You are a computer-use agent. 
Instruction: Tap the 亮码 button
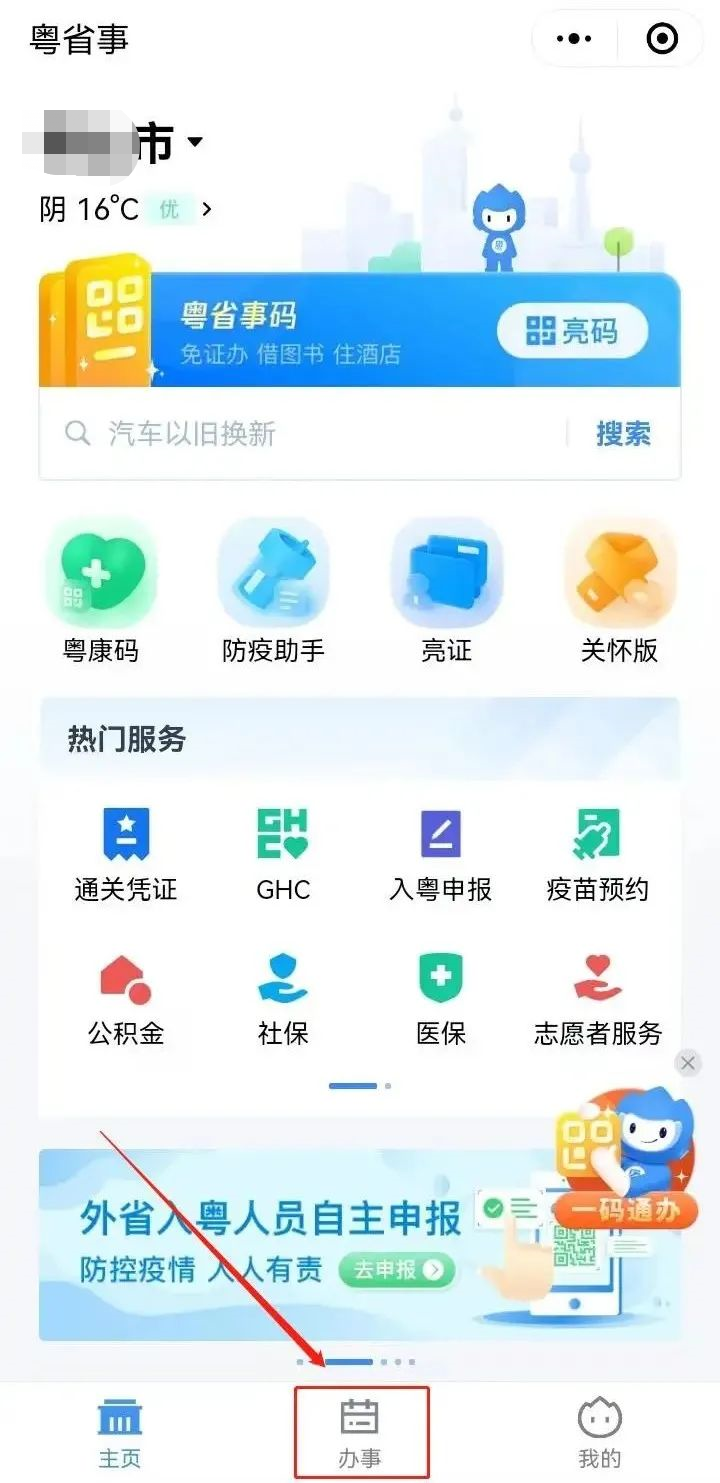(572, 331)
